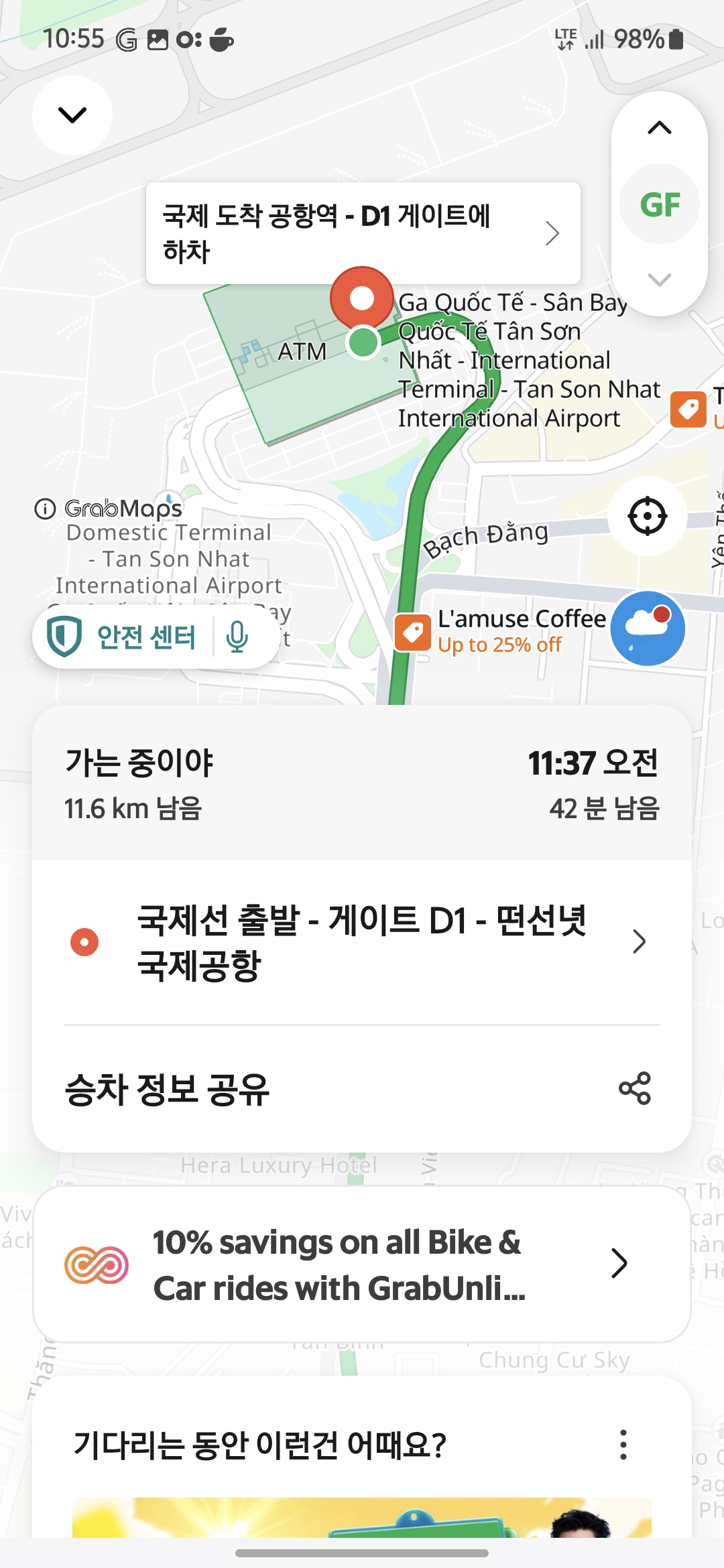Tap the microphone next to 안전 센터
This screenshot has height=1568, width=724.
tap(237, 637)
